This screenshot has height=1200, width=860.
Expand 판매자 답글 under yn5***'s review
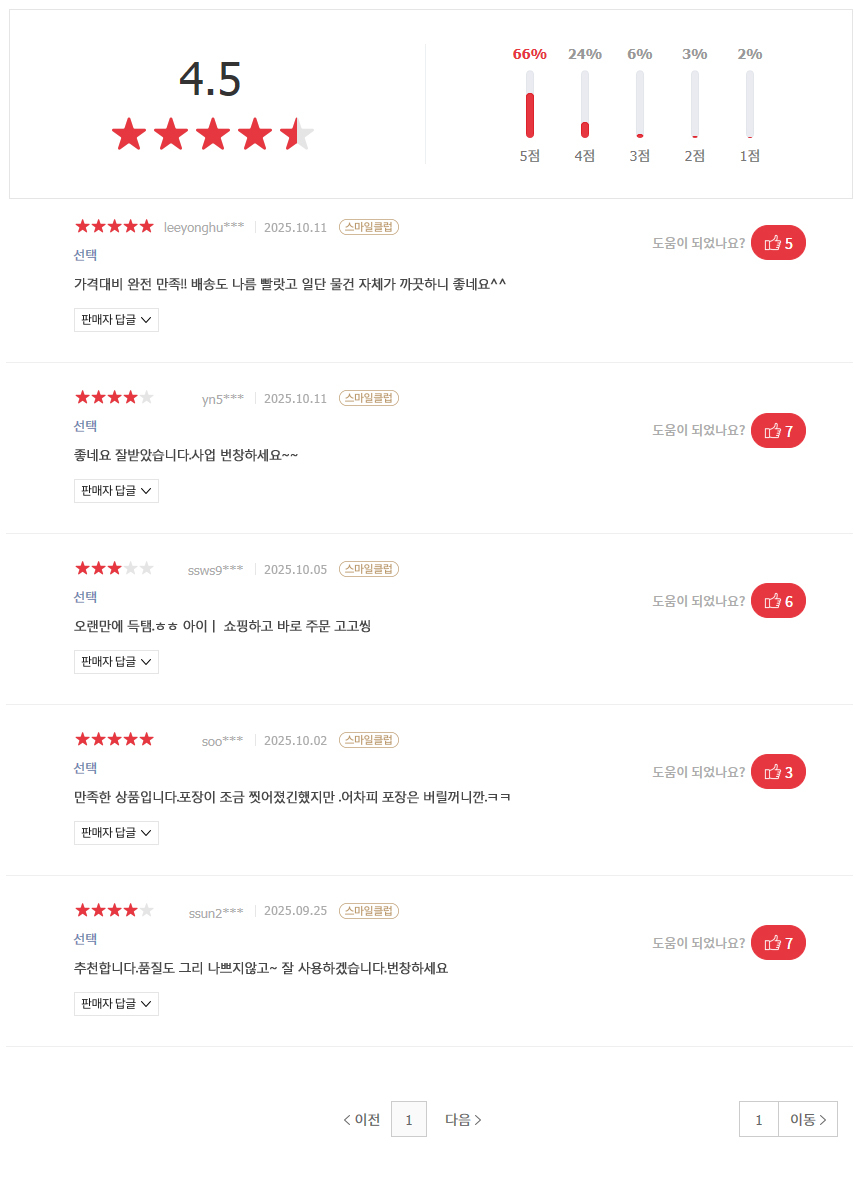pos(116,490)
